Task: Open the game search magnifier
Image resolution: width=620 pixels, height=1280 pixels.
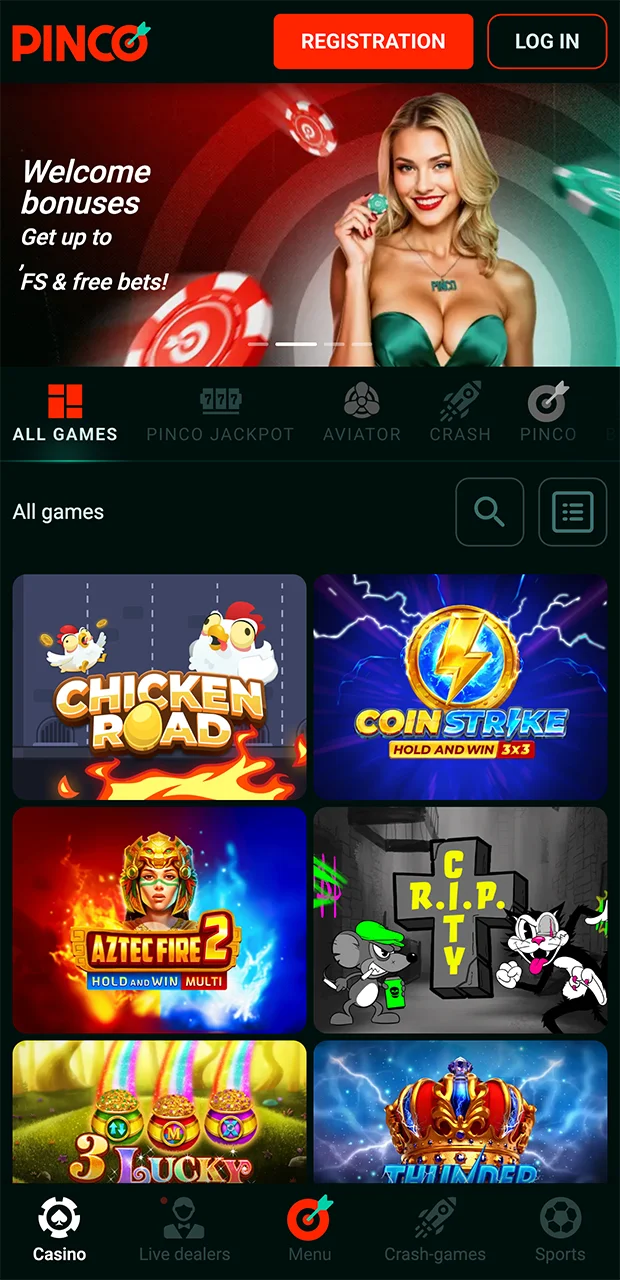Action: (490, 512)
